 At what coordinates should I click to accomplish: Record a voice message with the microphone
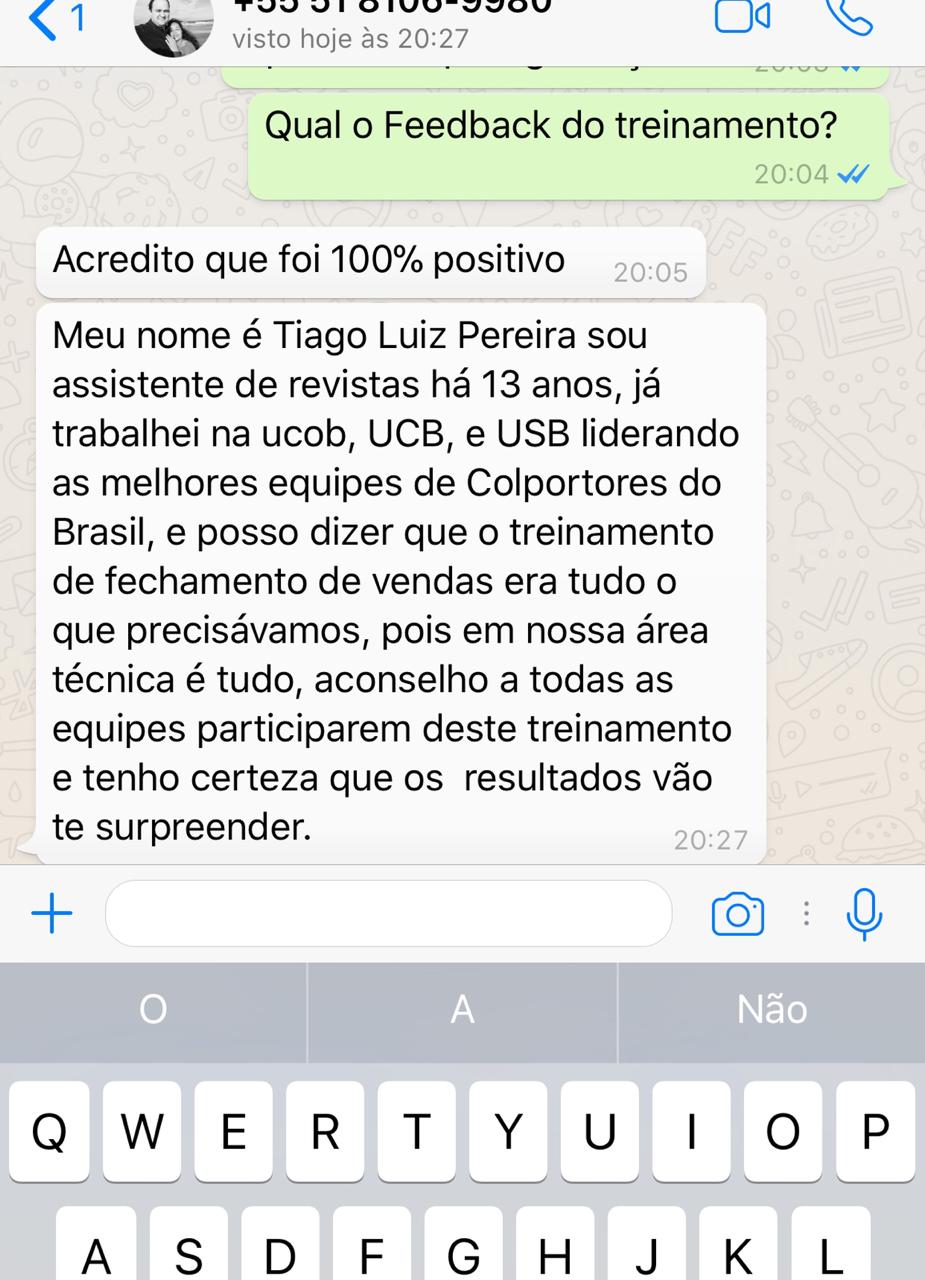864,913
